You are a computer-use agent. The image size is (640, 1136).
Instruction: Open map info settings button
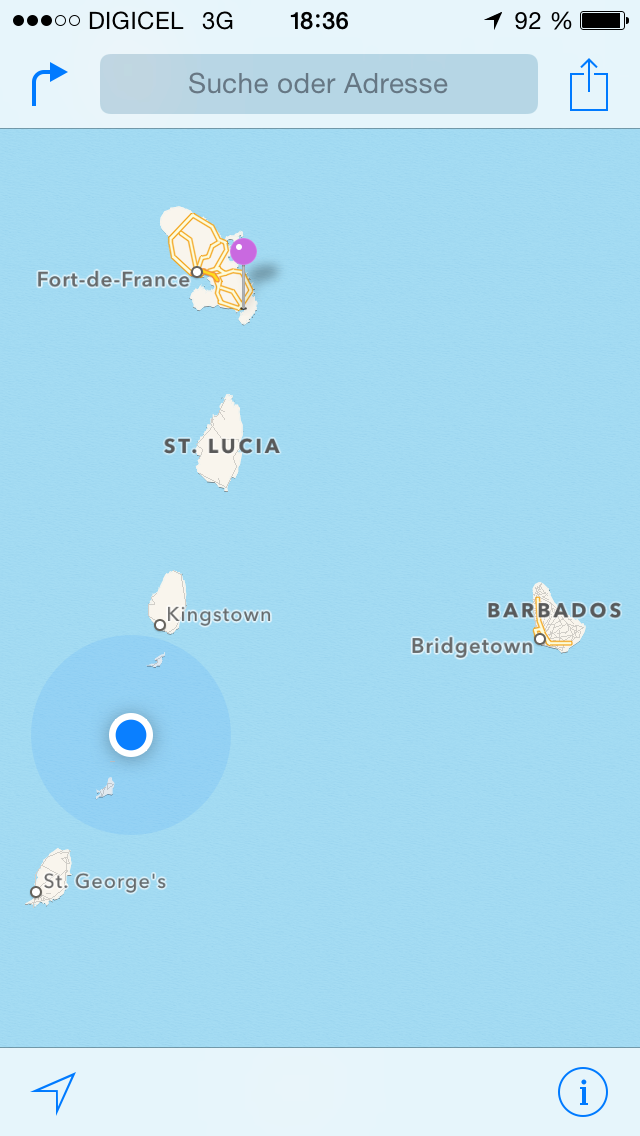click(x=582, y=1092)
